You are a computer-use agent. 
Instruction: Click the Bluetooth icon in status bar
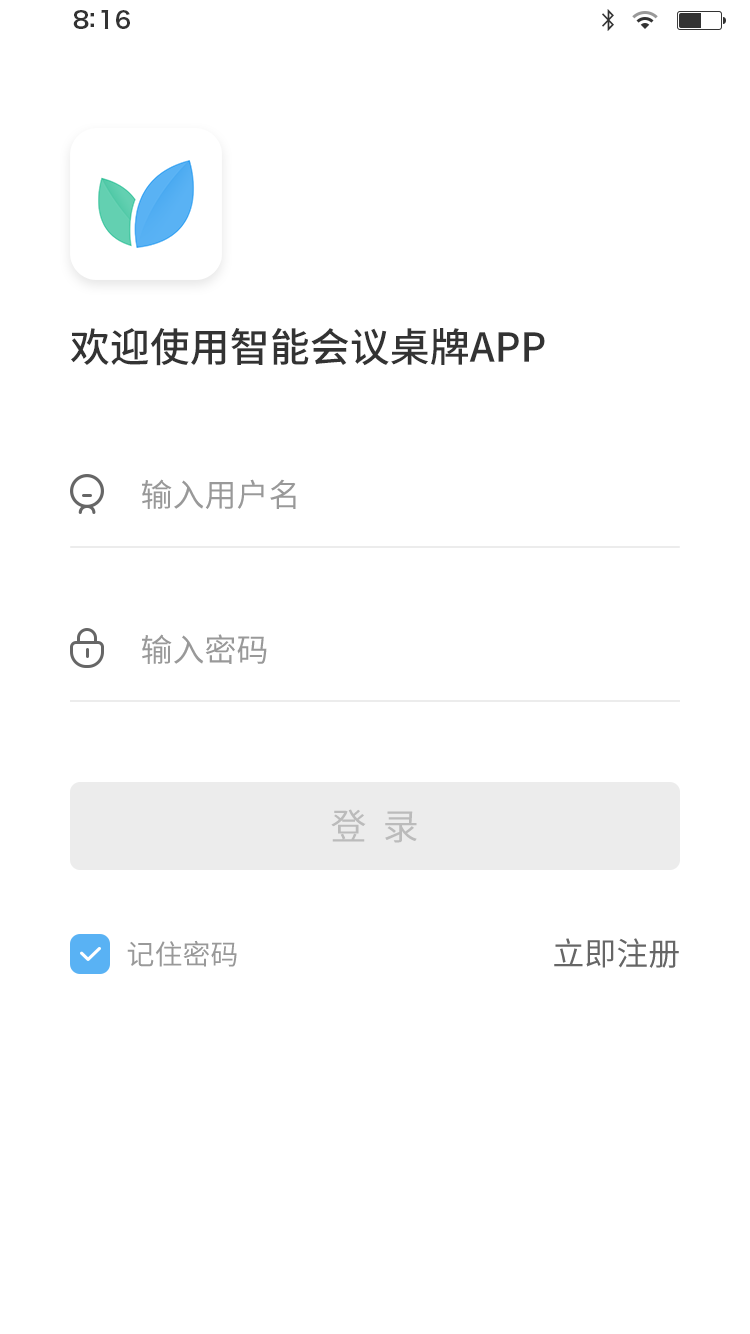pyautogui.click(x=607, y=19)
